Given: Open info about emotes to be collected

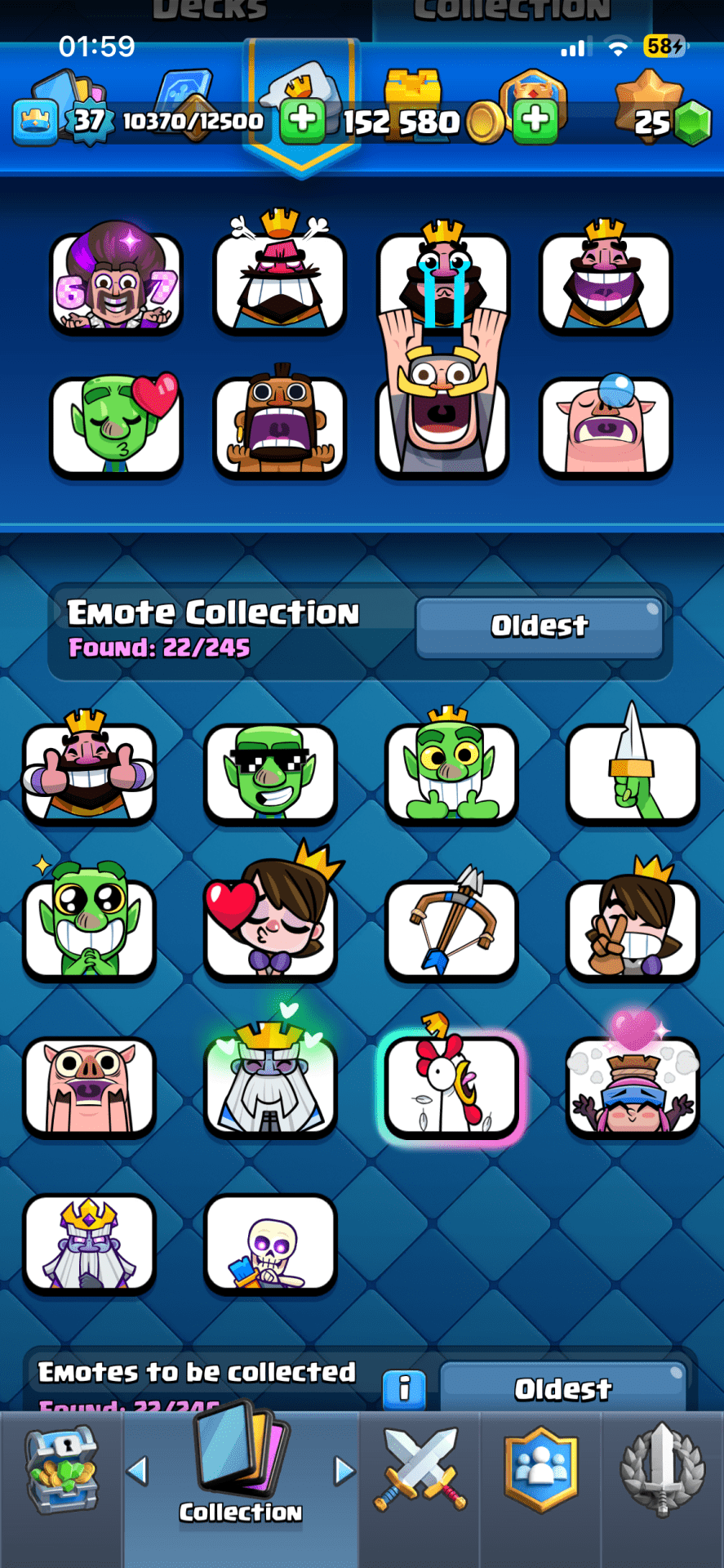Looking at the screenshot, I should coord(404,1388).
